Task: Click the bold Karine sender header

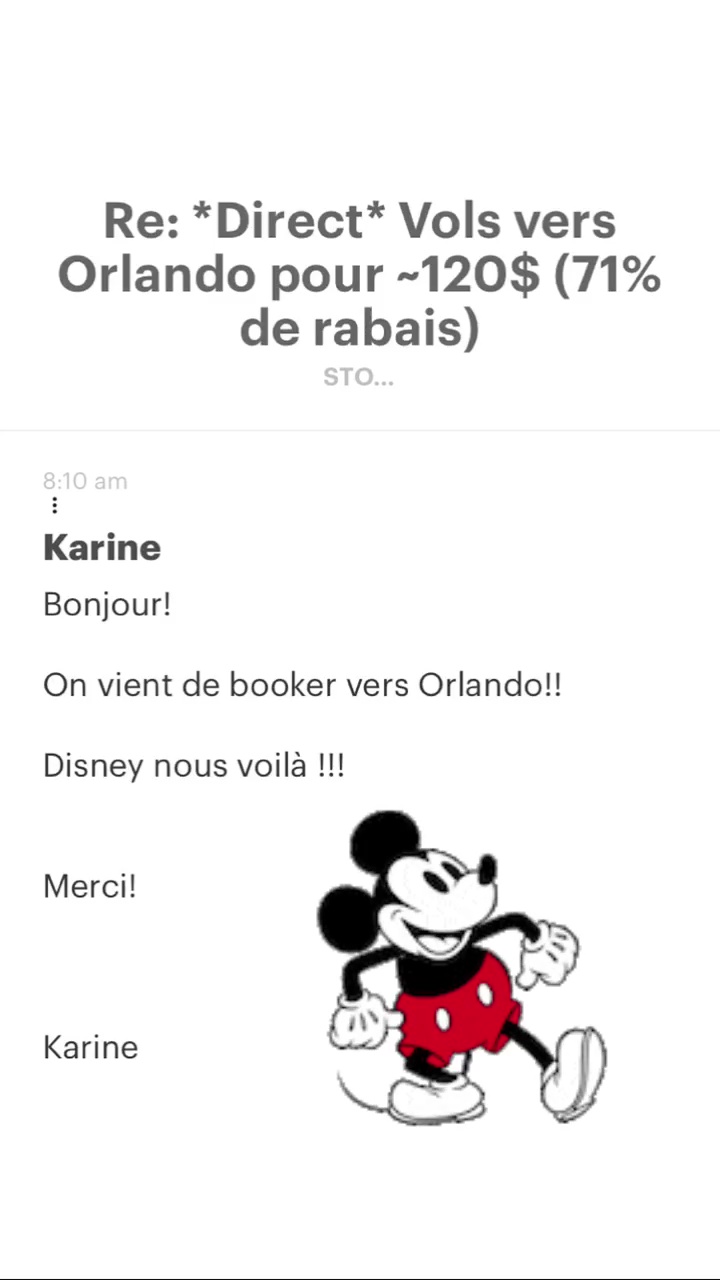Action: point(101,547)
